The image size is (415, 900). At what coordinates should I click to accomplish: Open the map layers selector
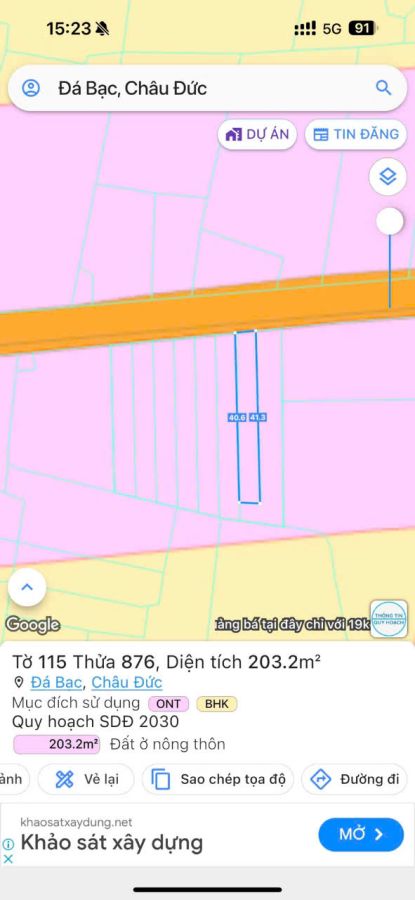388,177
